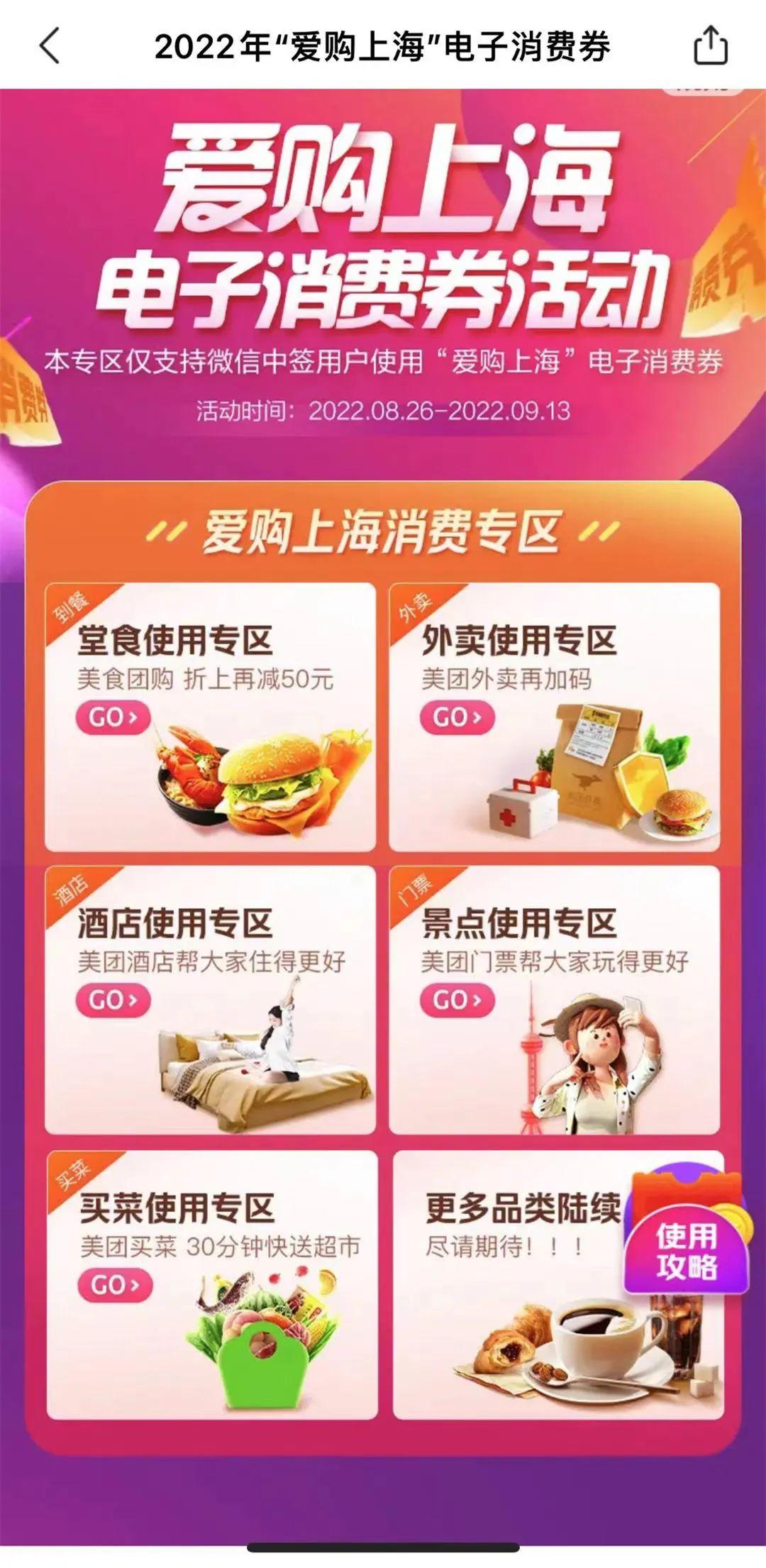Share the 爱购上海 coupon page
This screenshot has width=766, height=1568.
point(710,46)
